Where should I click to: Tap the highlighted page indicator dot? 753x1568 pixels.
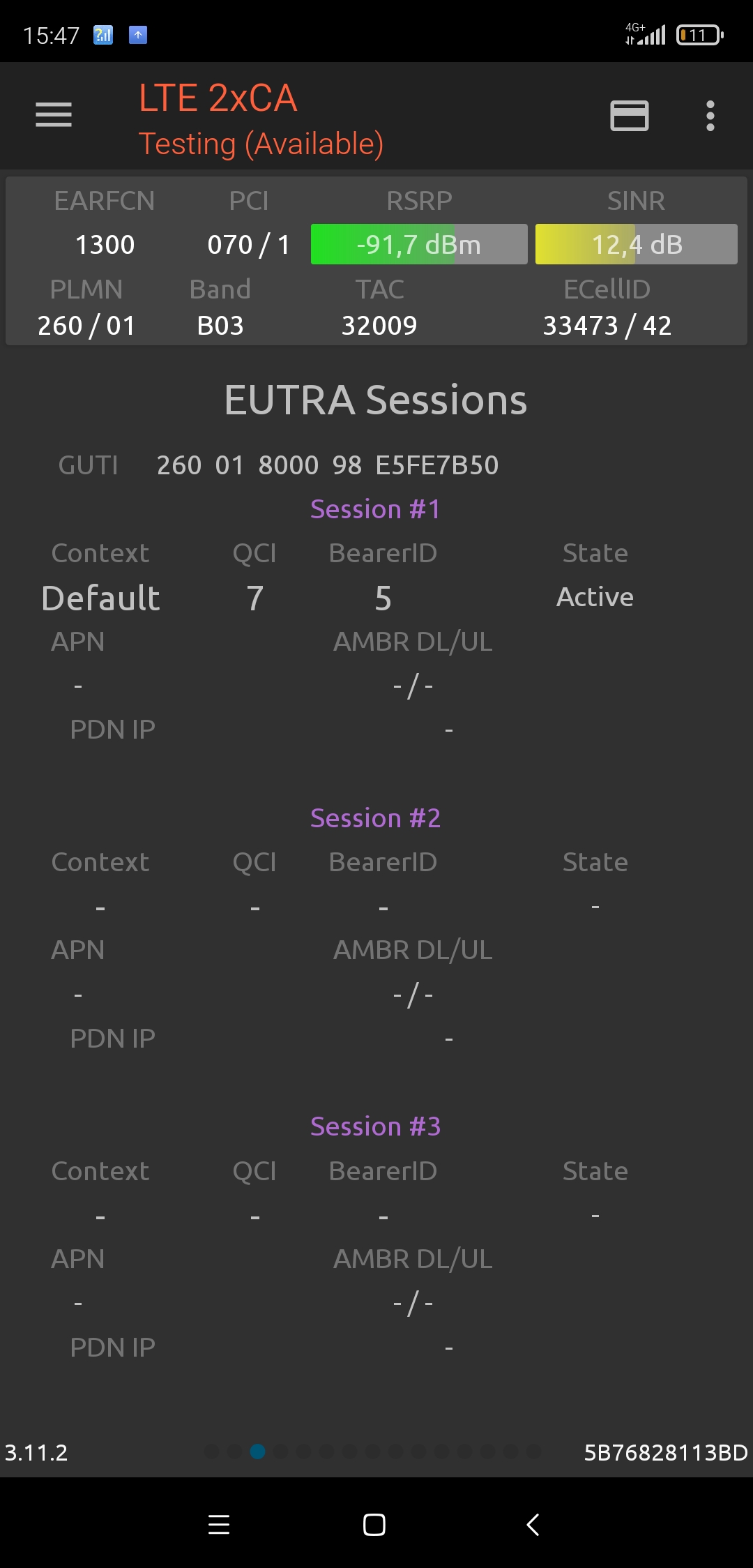pos(257,1452)
